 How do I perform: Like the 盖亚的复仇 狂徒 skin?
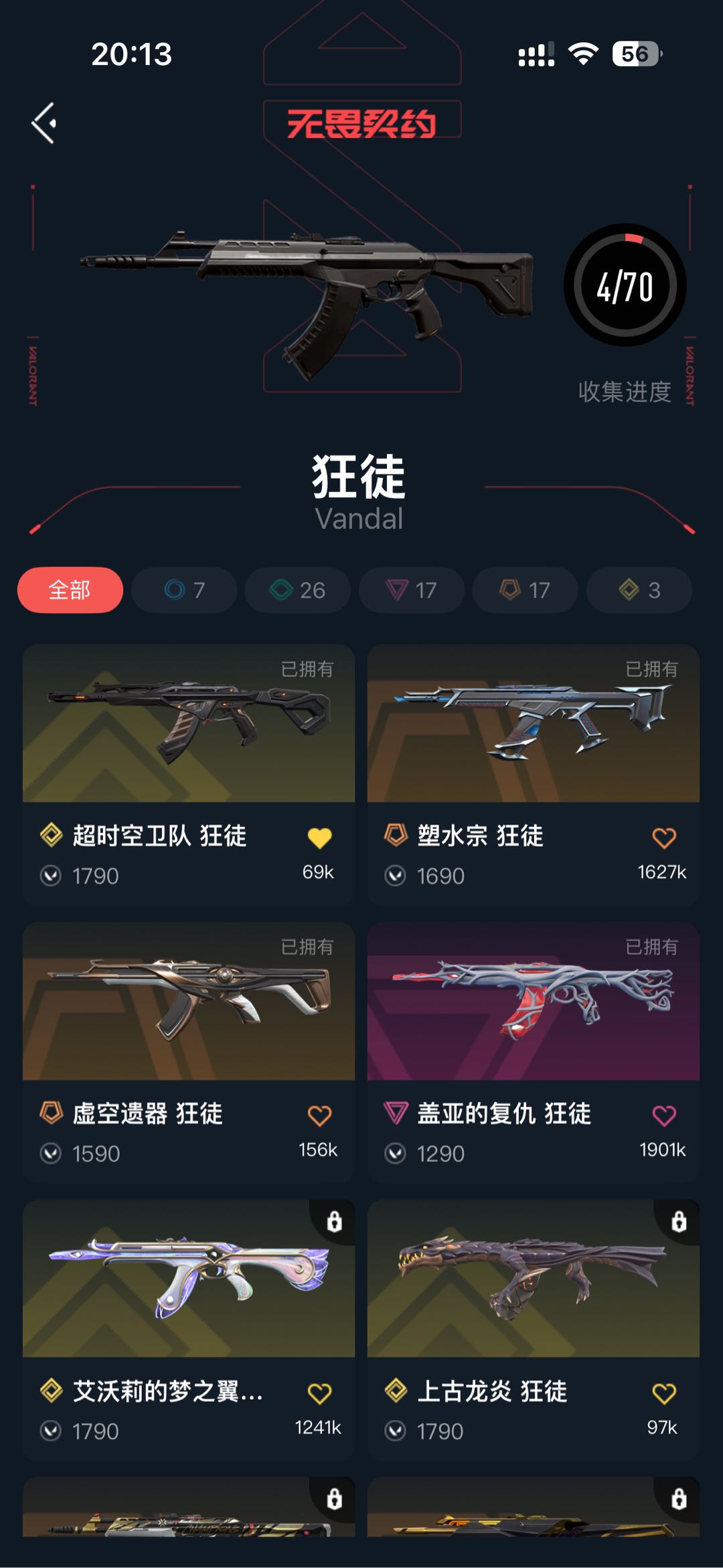click(663, 1115)
